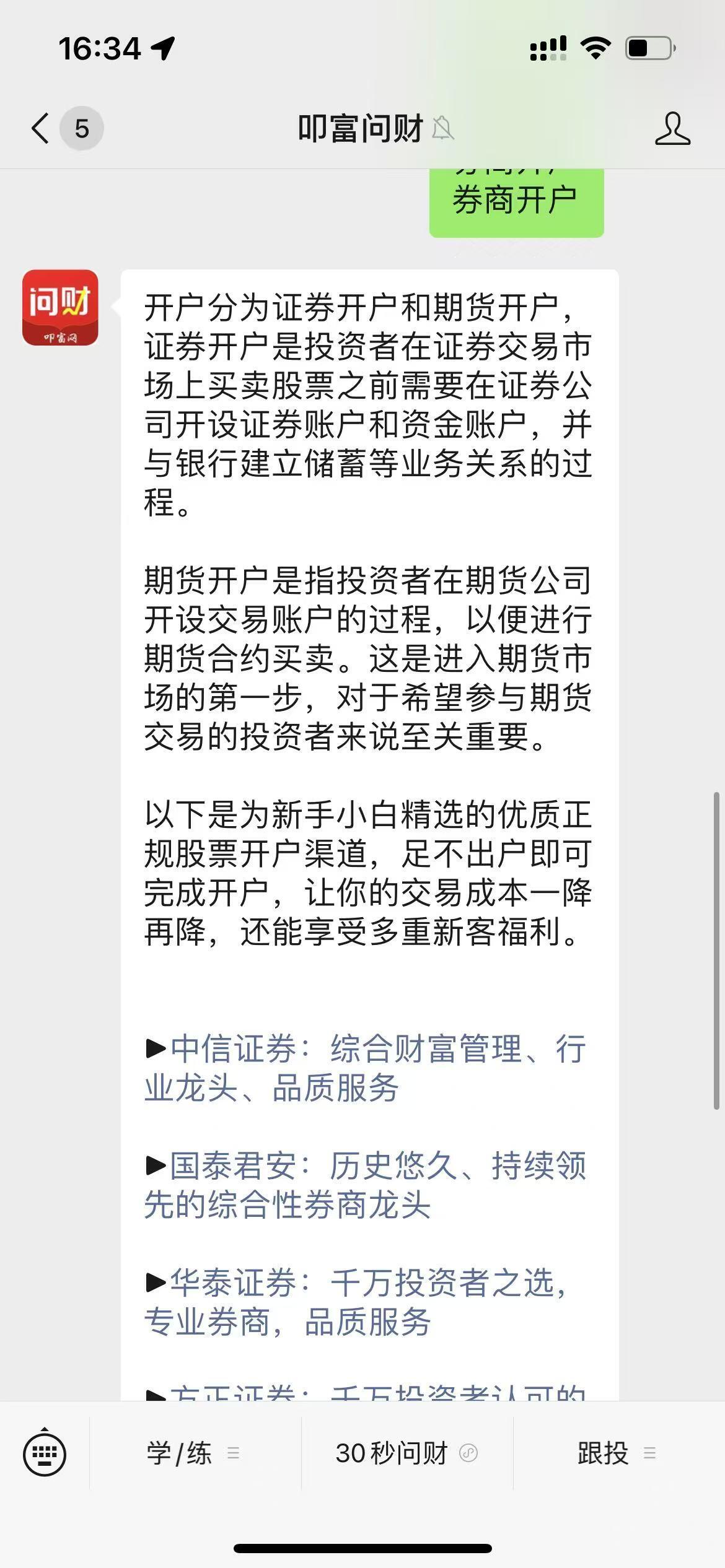The height and width of the screenshot is (1568, 725).
Task: Tap the 叩富问财 avatar in chat
Action: coord(60,308)
